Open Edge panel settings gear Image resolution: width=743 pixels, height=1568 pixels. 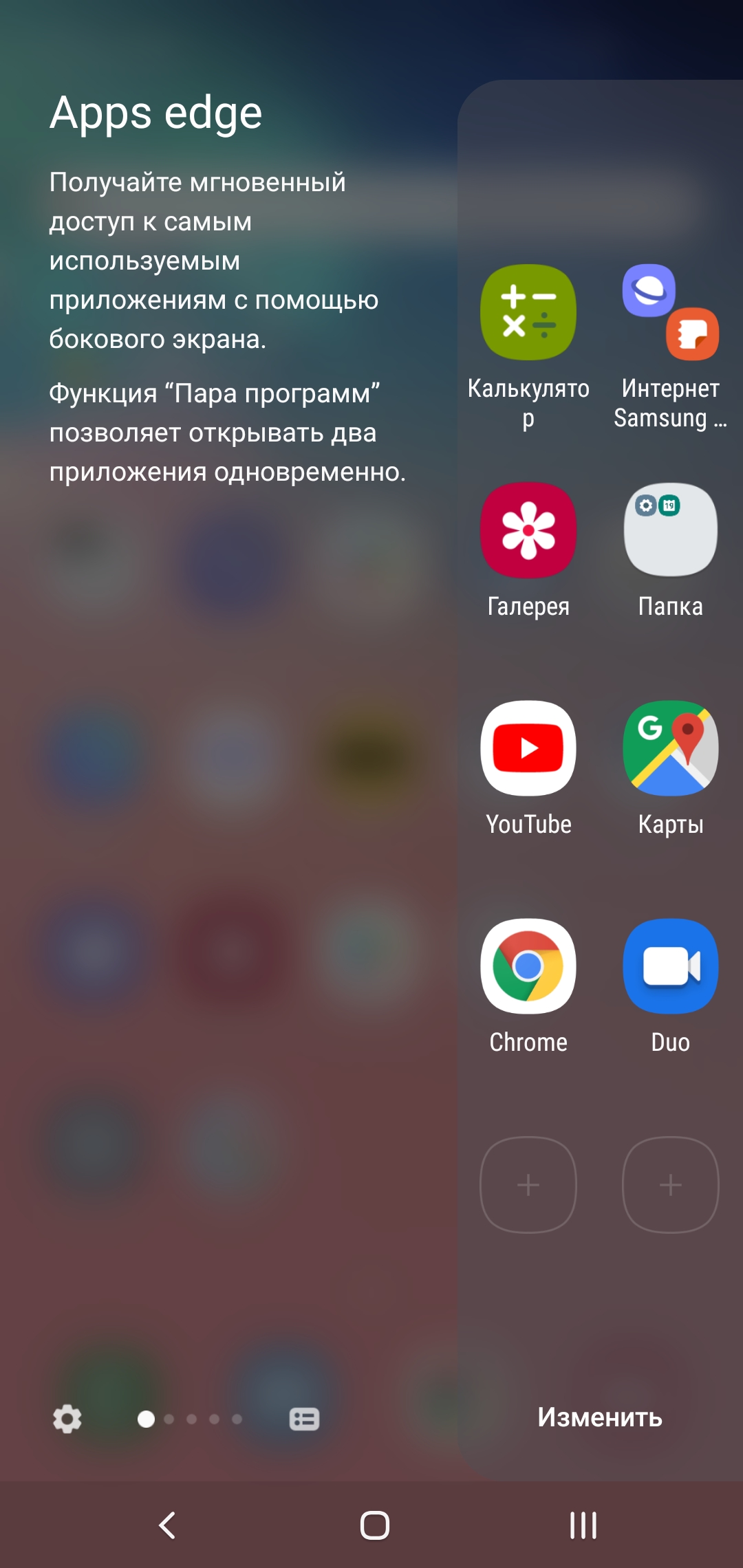67,1419
